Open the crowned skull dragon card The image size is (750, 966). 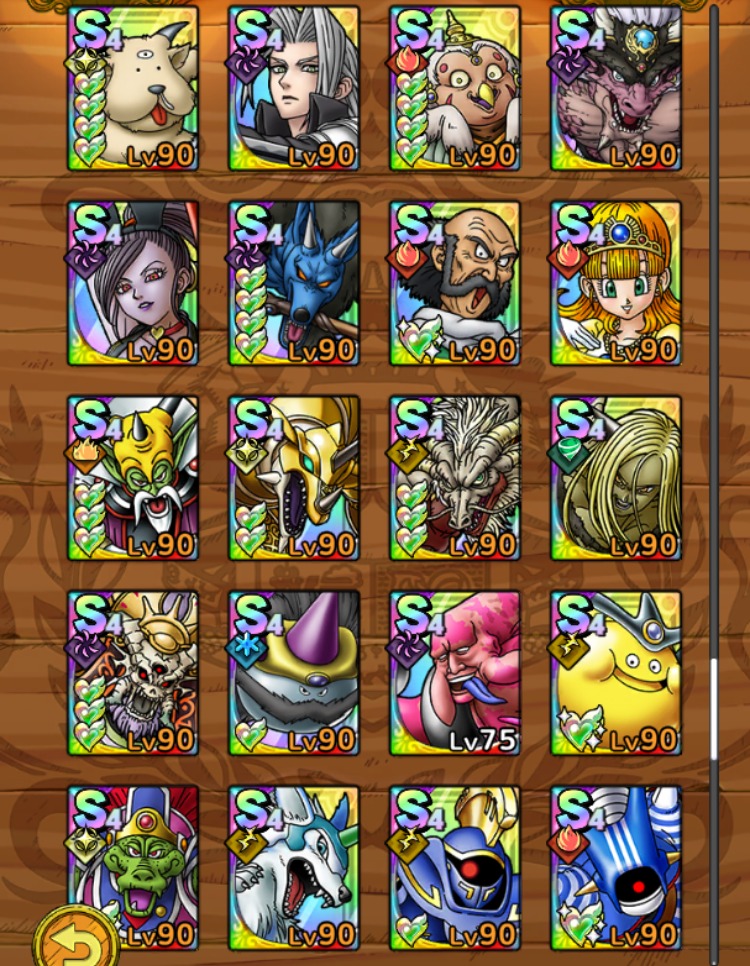click(133, 673)
